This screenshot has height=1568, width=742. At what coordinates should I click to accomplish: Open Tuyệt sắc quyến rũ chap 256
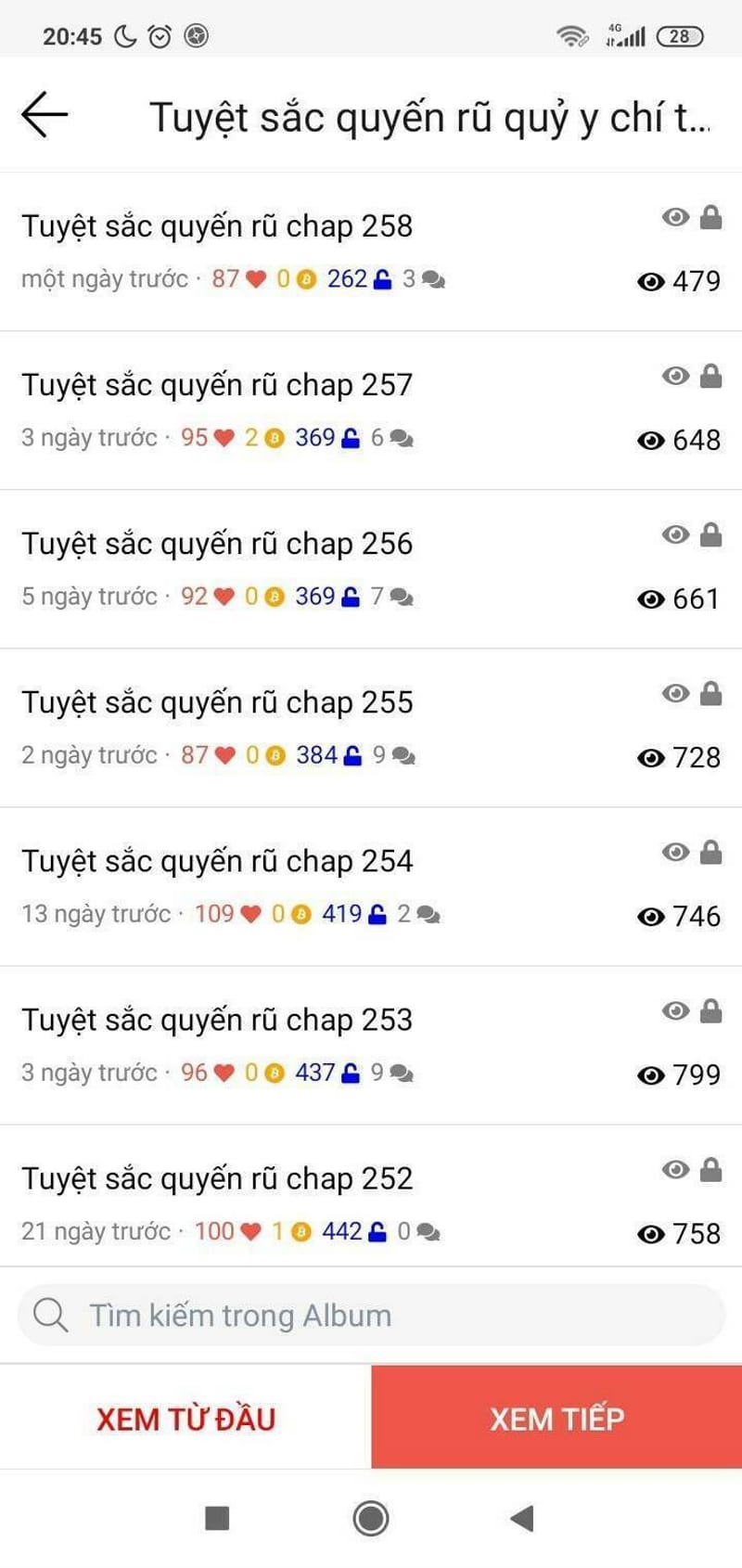point(217,544)
